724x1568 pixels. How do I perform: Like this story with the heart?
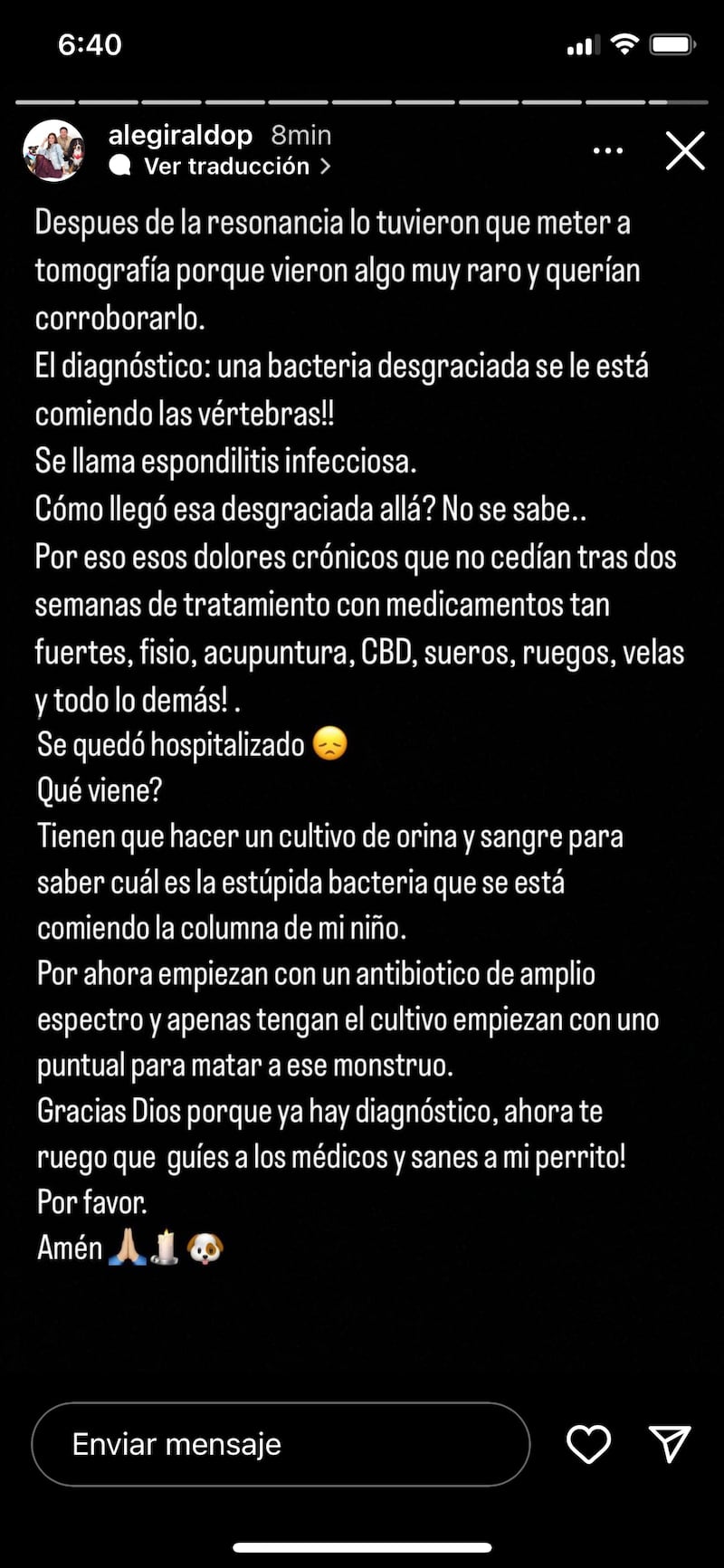pyautogui.click(x=588, y=1444)
